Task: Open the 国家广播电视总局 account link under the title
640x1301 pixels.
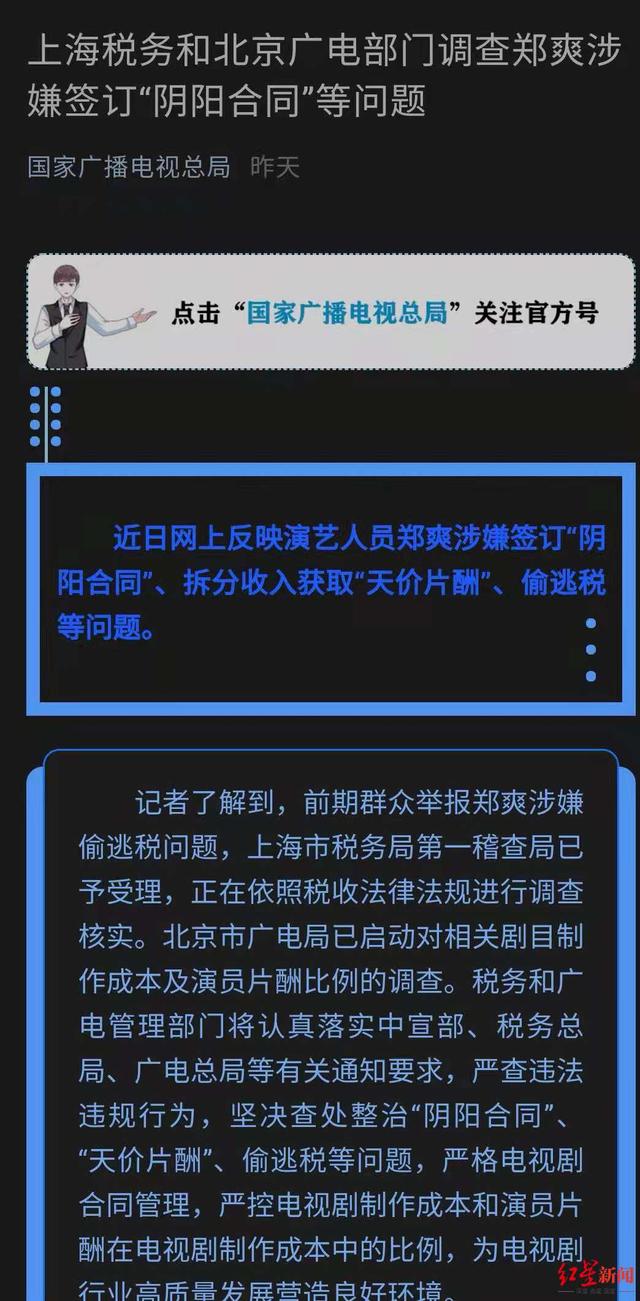Action: [128, 167]
